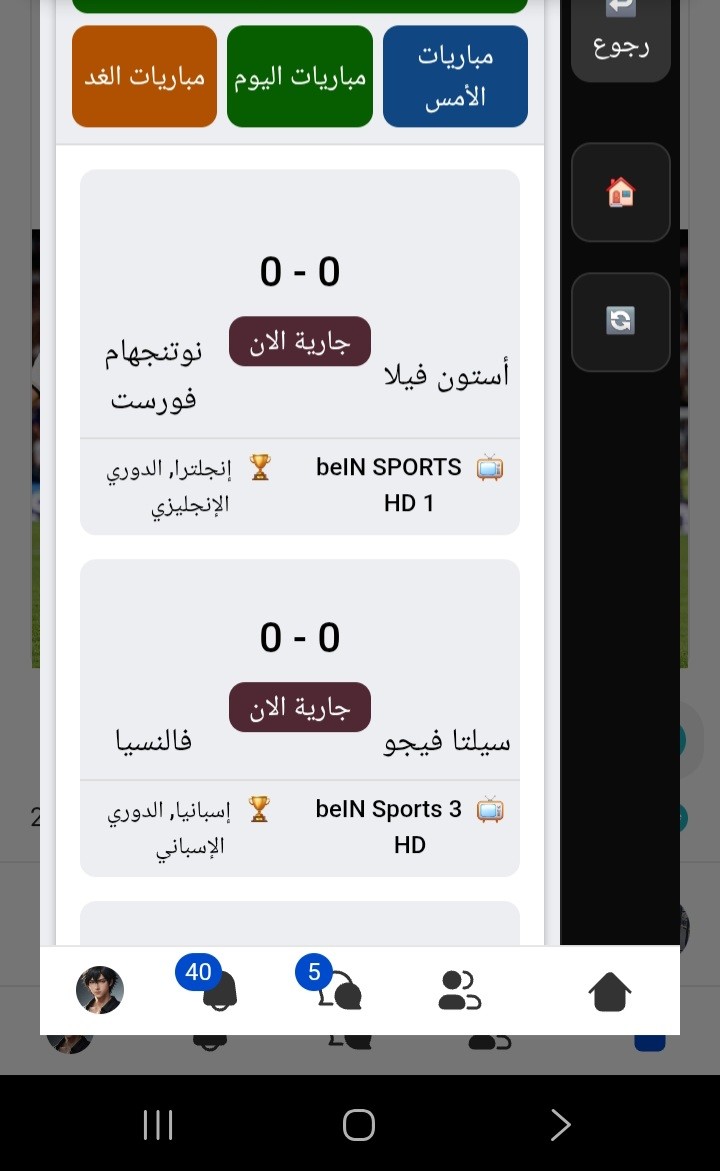The width and height of the screenshot is (720, 1171).
Task: Switch to مباريات الأمس tab
Action: 455,76
